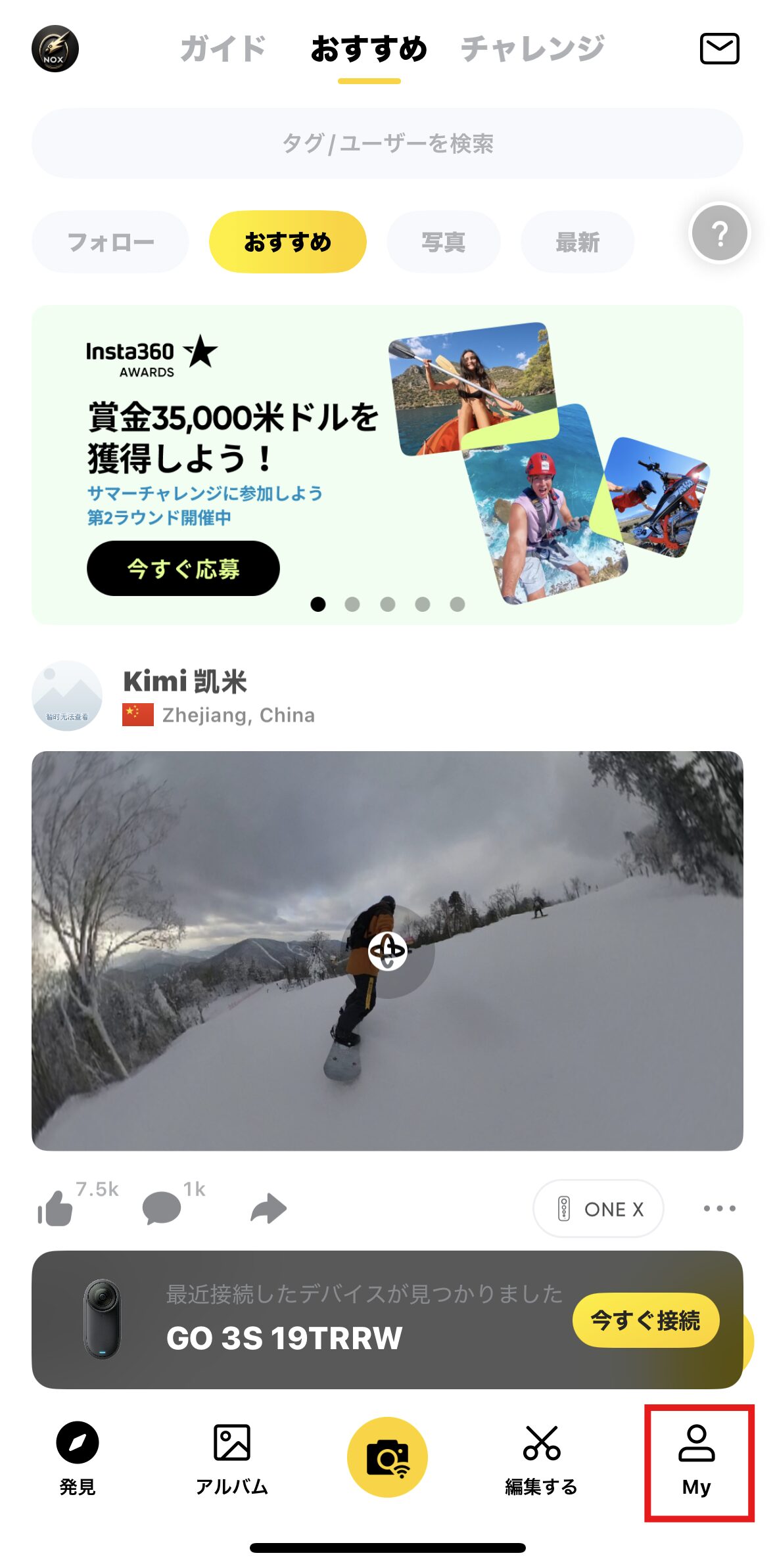Viewport: 775px width, 1568px height.
Task: Open Kimi 凯米's profile
Action: pos(185,682)
